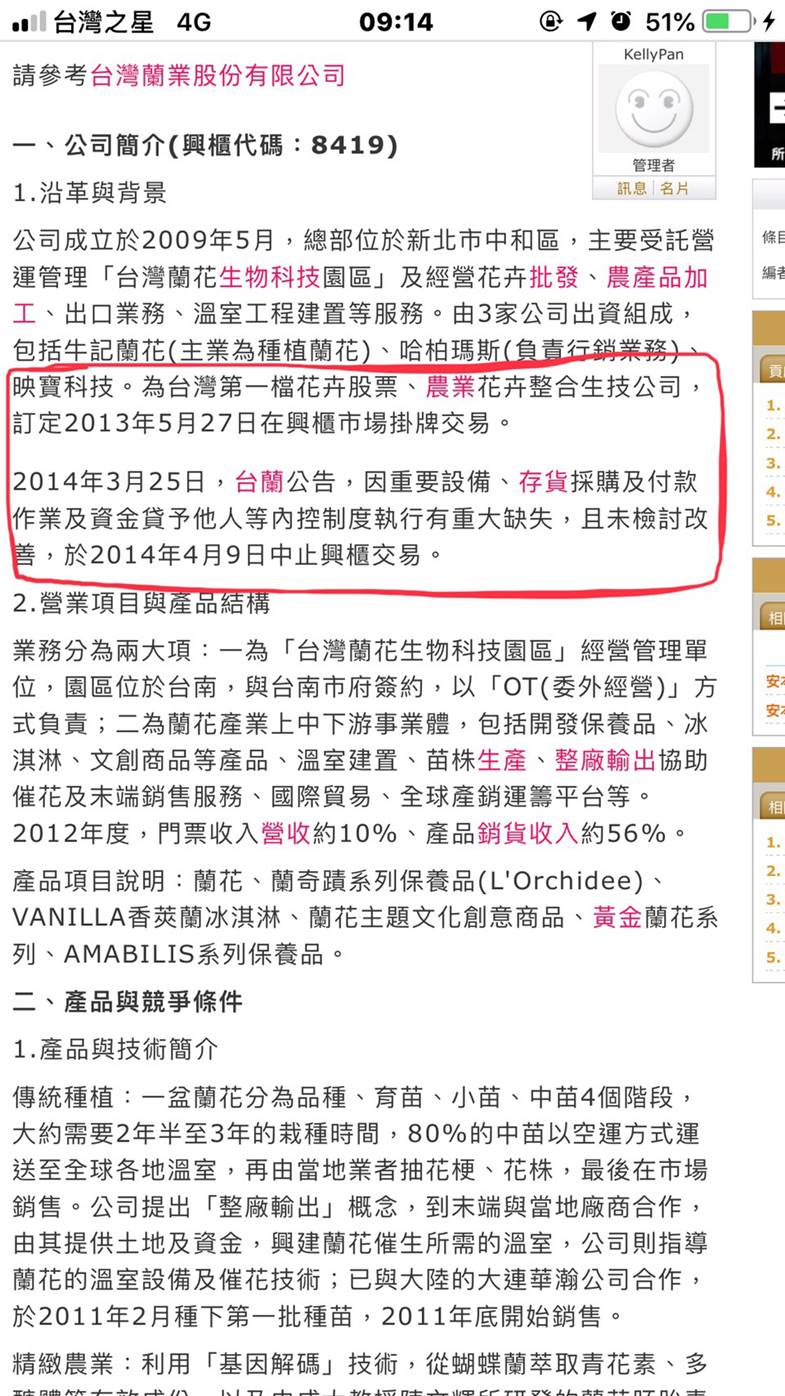Open the 營收 link

tap(285, 832)
